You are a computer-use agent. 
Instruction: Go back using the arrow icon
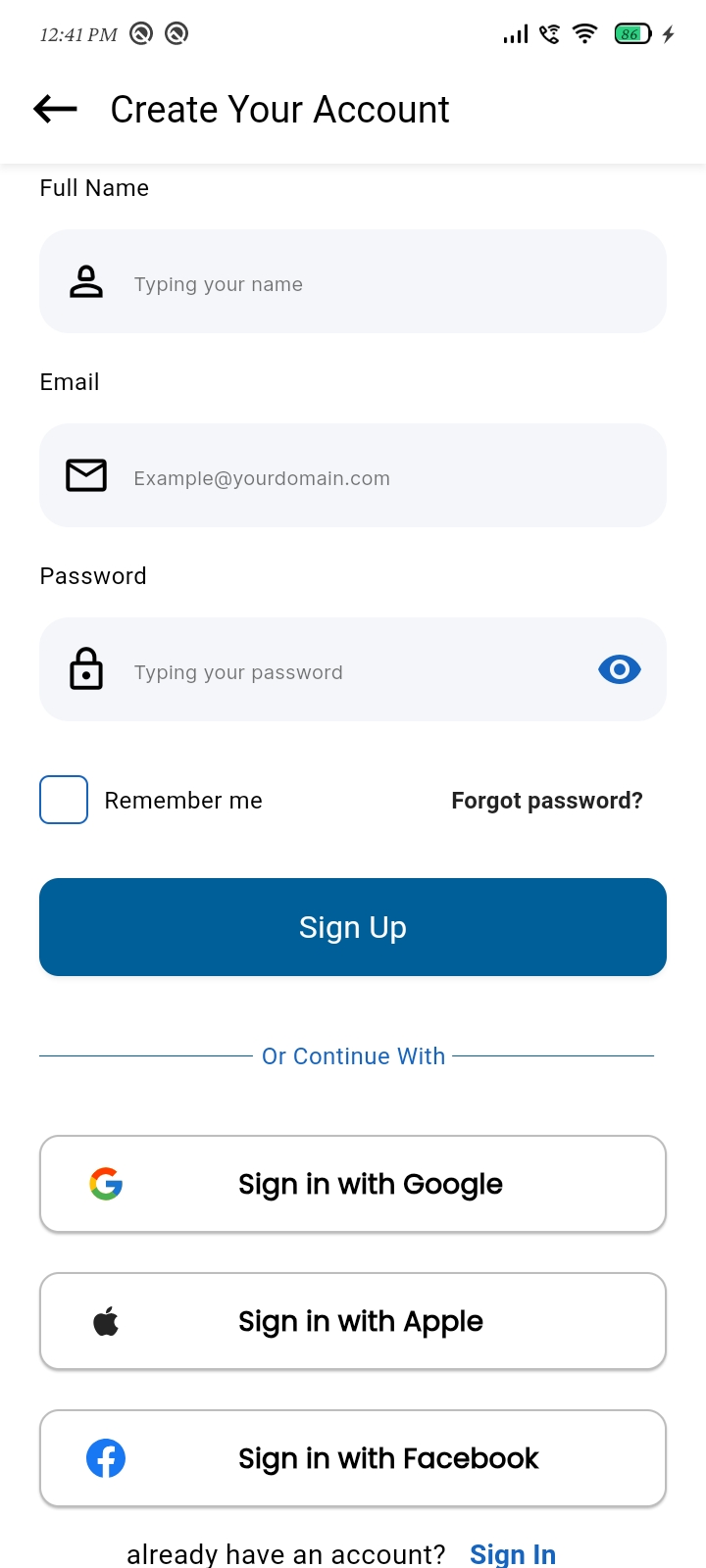pyautogui.click(x=55, y=109)
